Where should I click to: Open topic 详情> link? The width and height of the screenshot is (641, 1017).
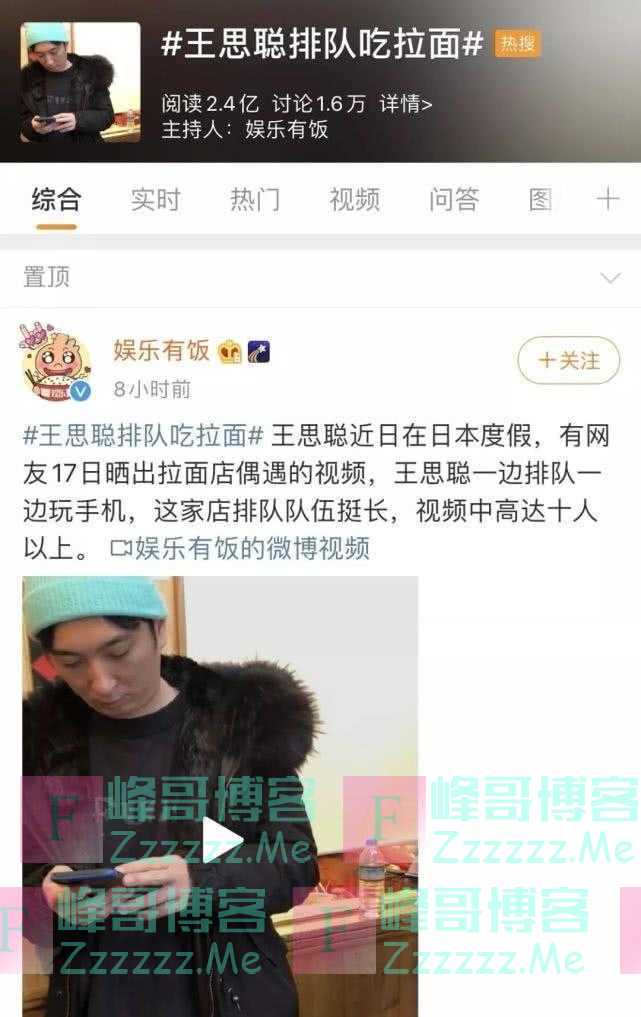pyautogui.click(x=406, y=103)
